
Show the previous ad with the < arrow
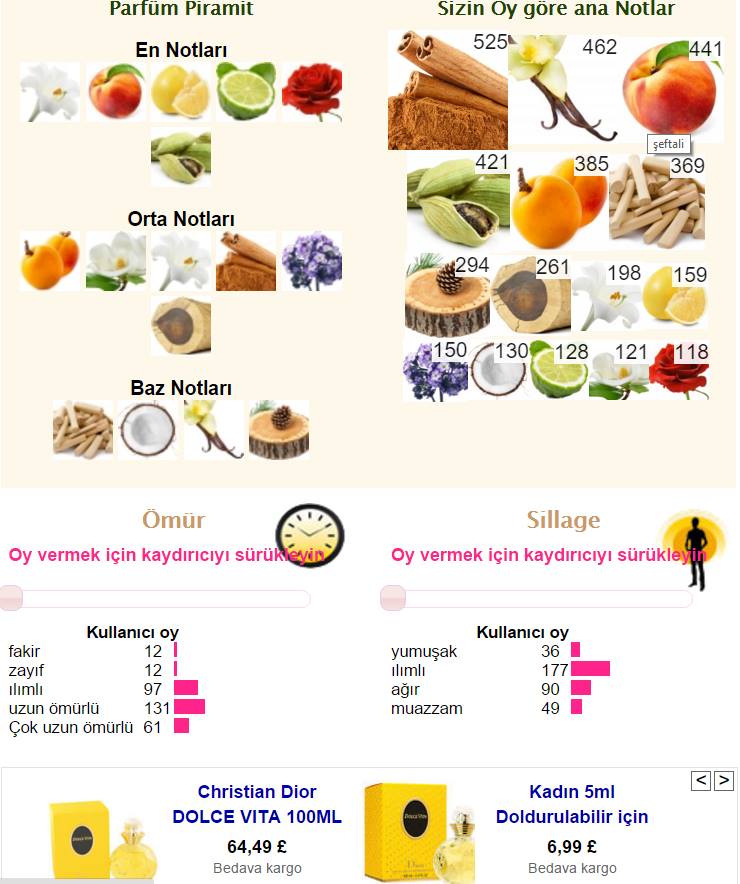(701, 781)
